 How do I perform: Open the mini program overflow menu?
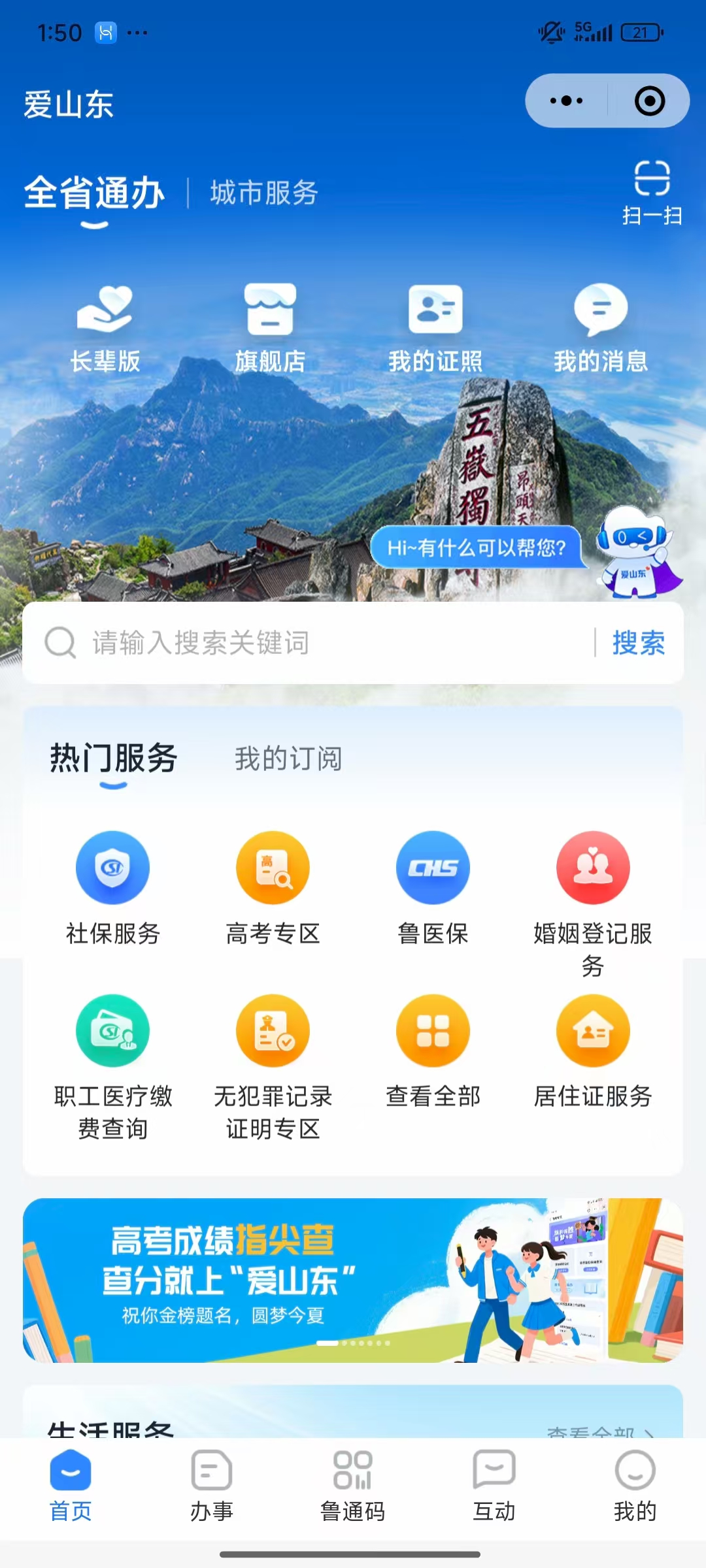coord(566,101)
